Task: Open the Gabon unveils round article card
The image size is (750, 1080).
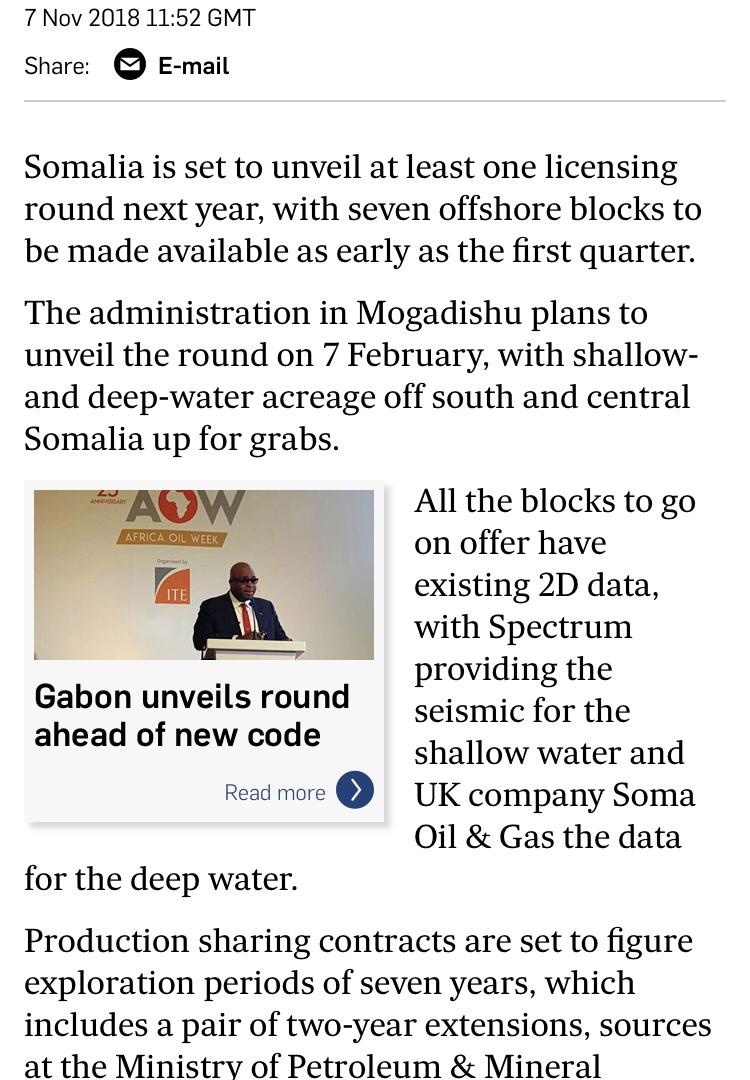Action: tap(192, 715)
